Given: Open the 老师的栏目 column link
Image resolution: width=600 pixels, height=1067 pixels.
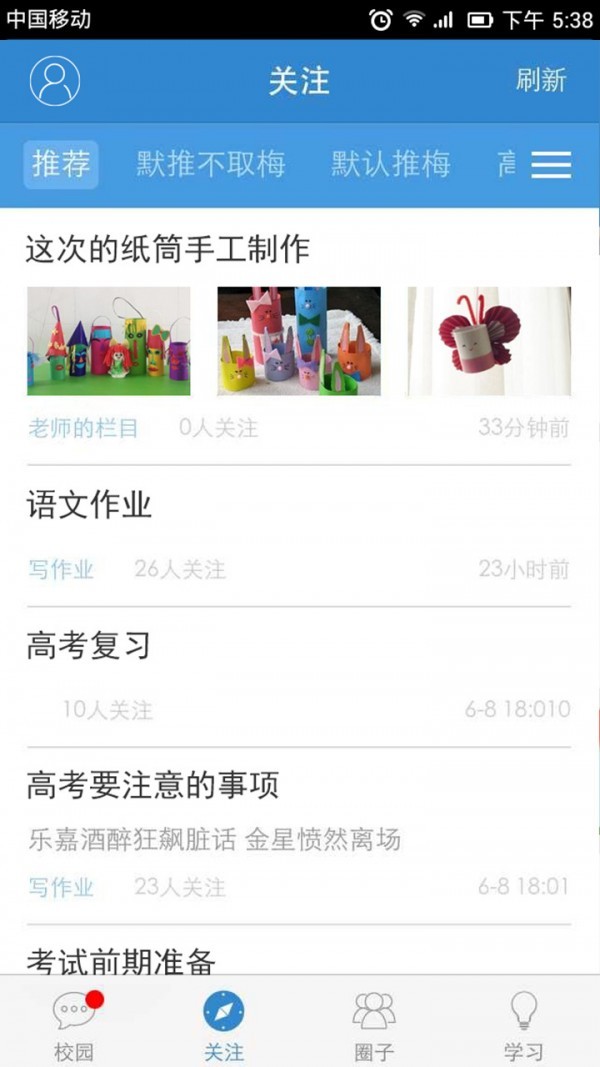Looking at the screenshot, I should 83,429.
